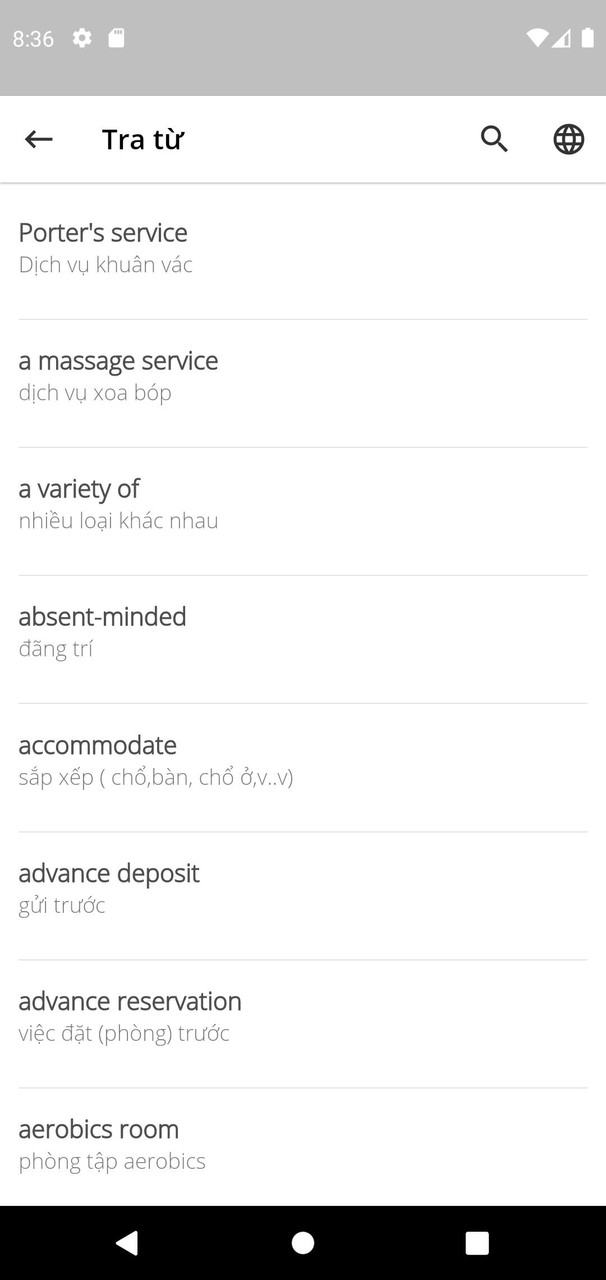Select the "a massage service" entry

pyautogui.click(x=302, y=376)
